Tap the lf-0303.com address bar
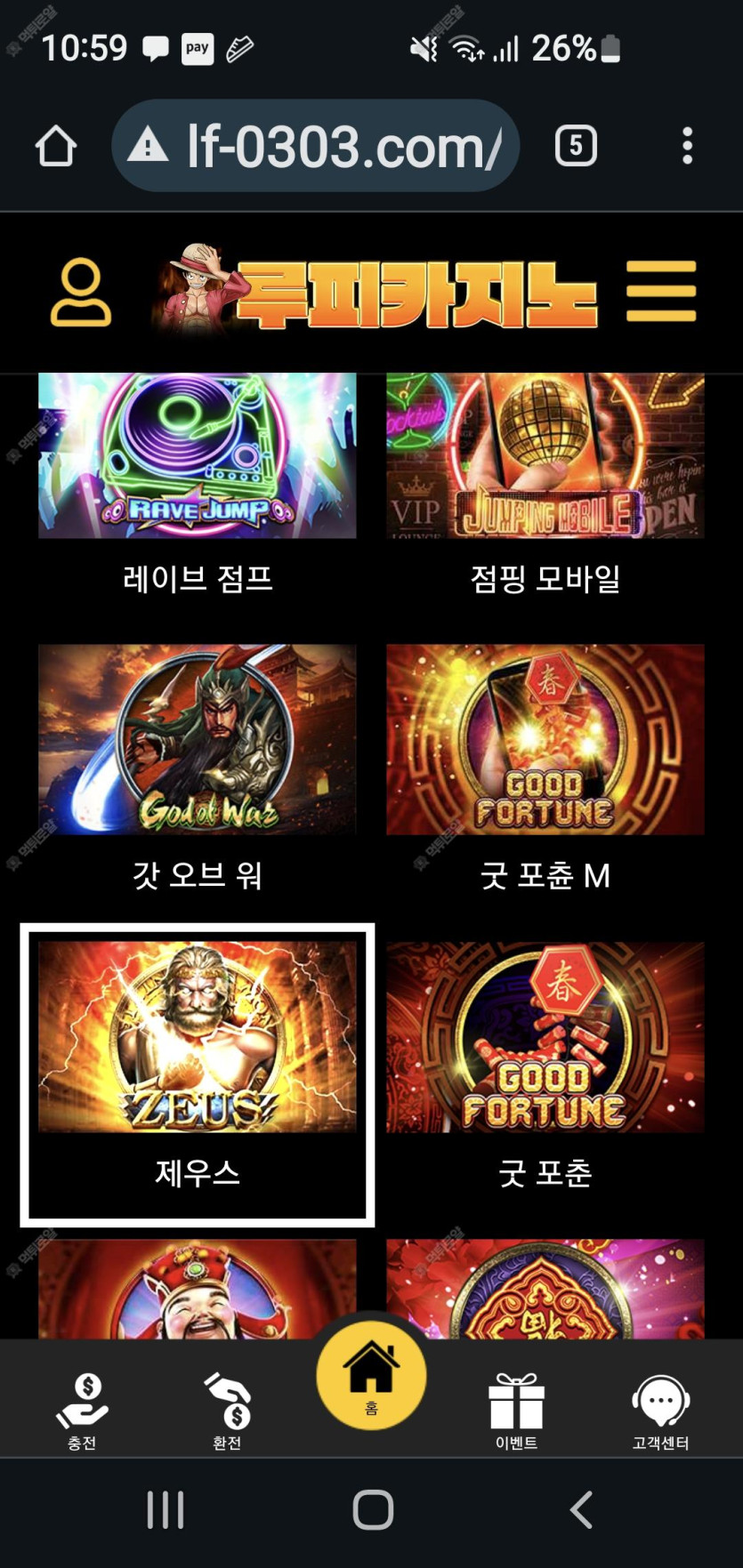This screenshot has height=1568, width=743. point(316,146)
